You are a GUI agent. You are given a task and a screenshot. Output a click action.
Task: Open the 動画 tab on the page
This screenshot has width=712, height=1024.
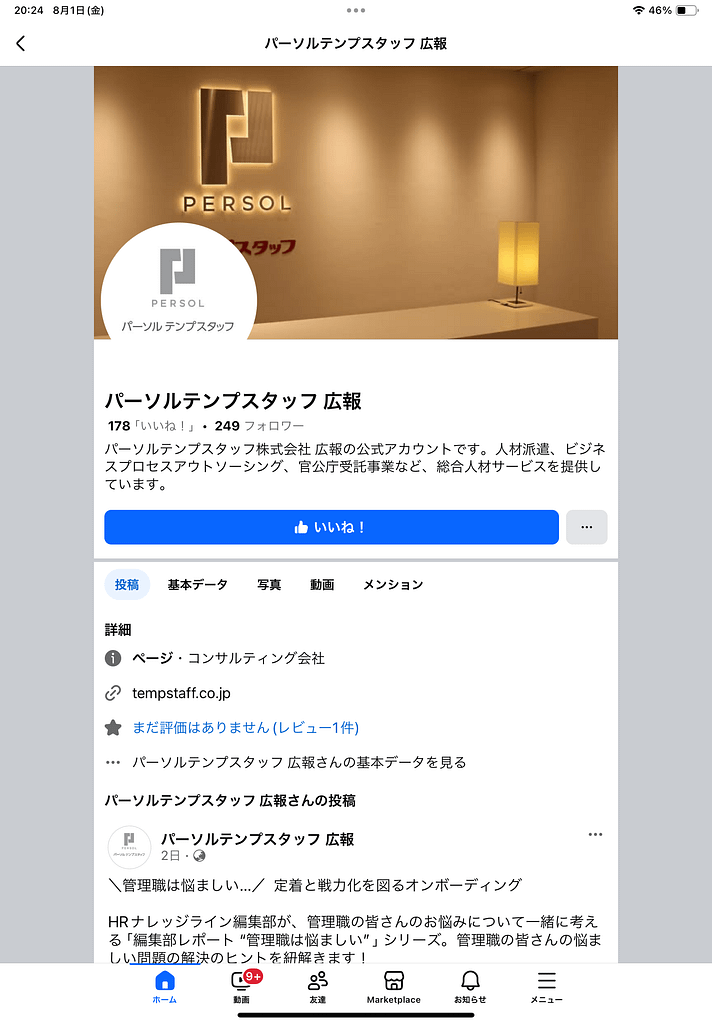[x=322, y=585]
